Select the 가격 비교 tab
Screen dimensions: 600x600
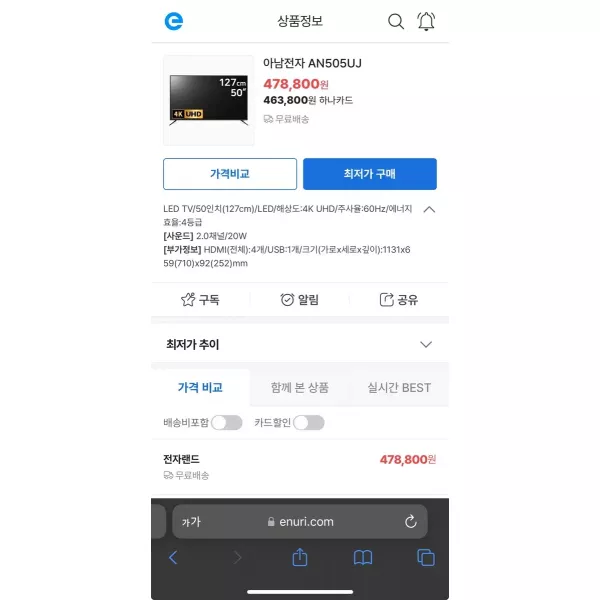(200, 388)
